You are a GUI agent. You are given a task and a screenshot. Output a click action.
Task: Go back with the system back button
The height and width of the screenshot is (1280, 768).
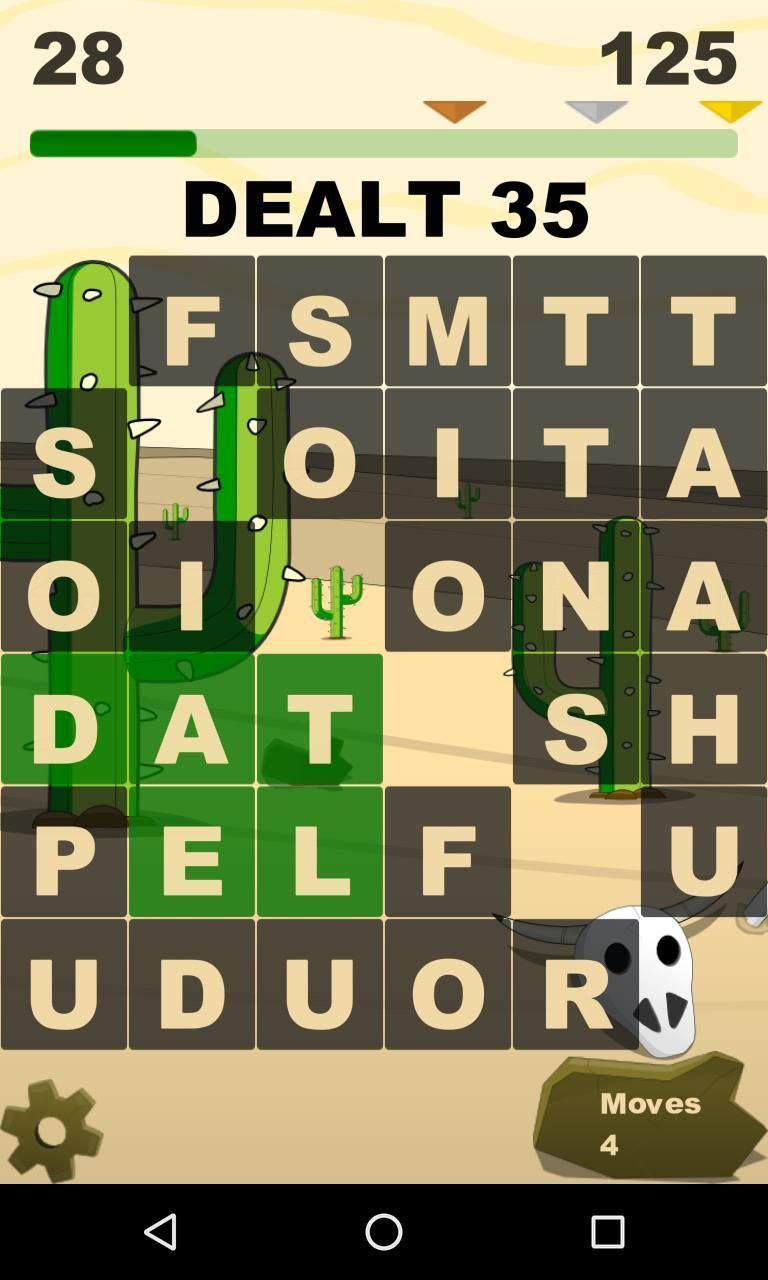tap(160, 1232)
